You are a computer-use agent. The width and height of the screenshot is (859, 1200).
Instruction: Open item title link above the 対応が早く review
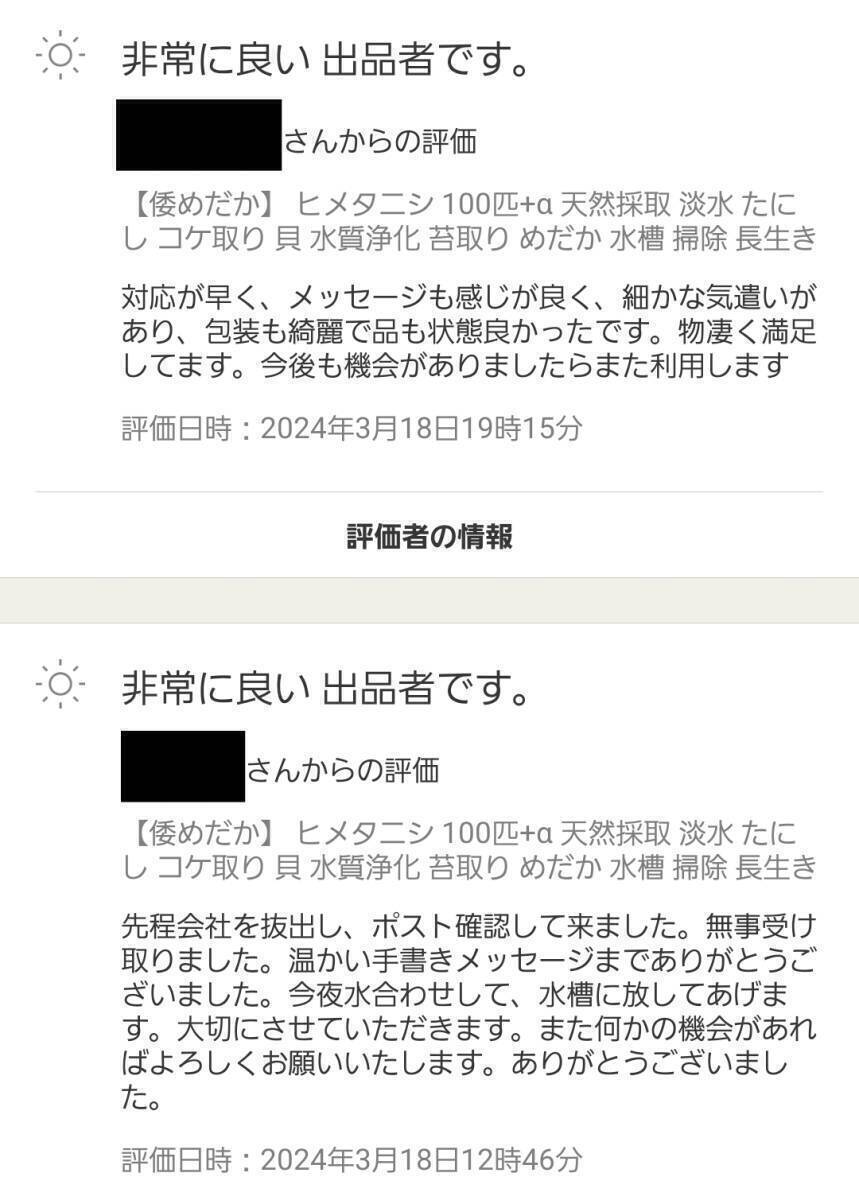469,222
